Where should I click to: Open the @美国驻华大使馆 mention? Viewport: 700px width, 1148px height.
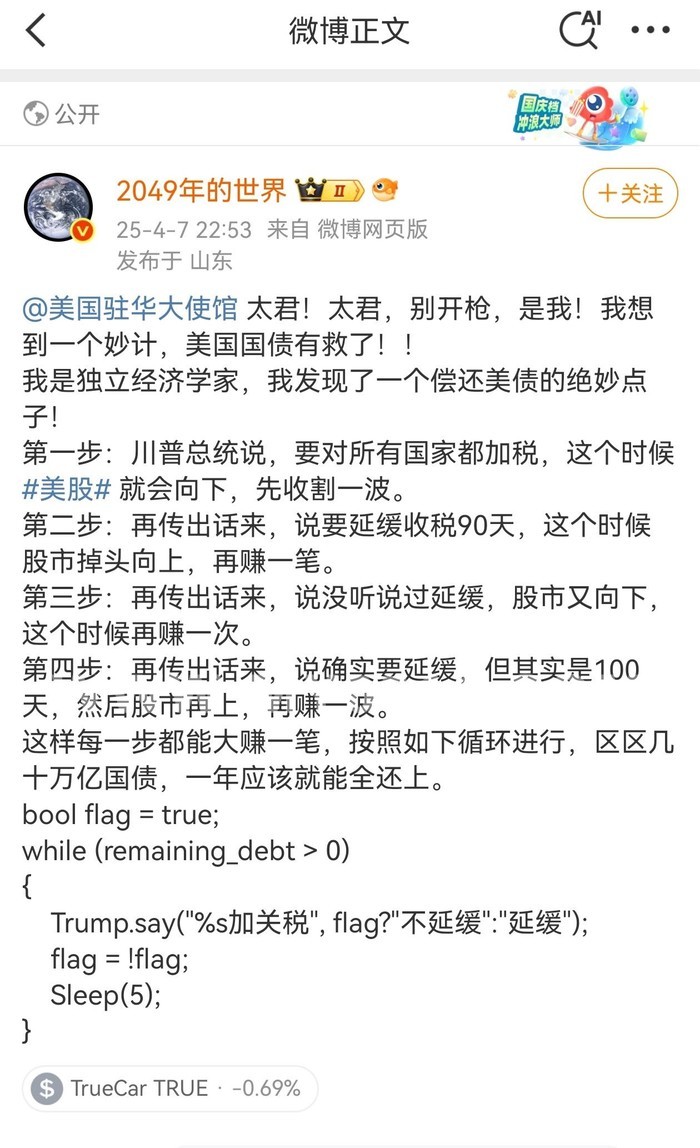(130, 310)
